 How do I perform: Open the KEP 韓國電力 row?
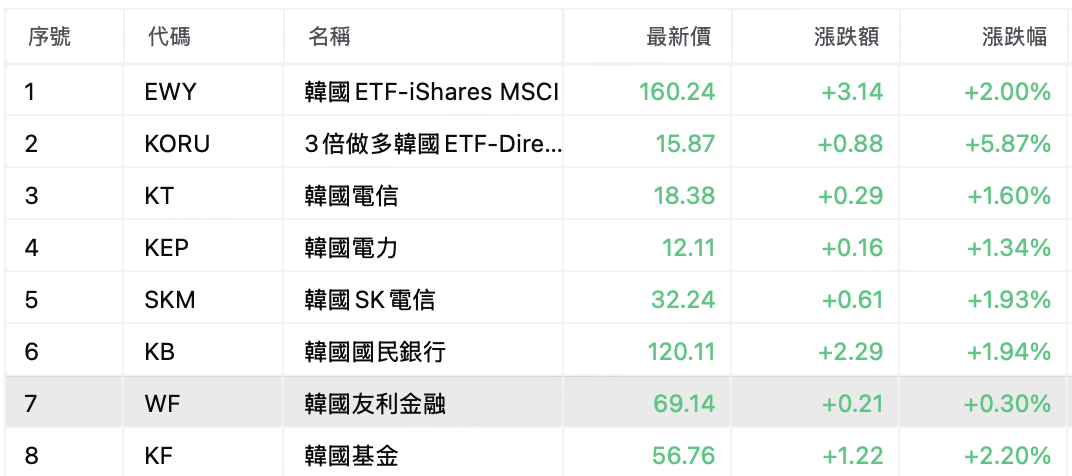coord(536,248)
